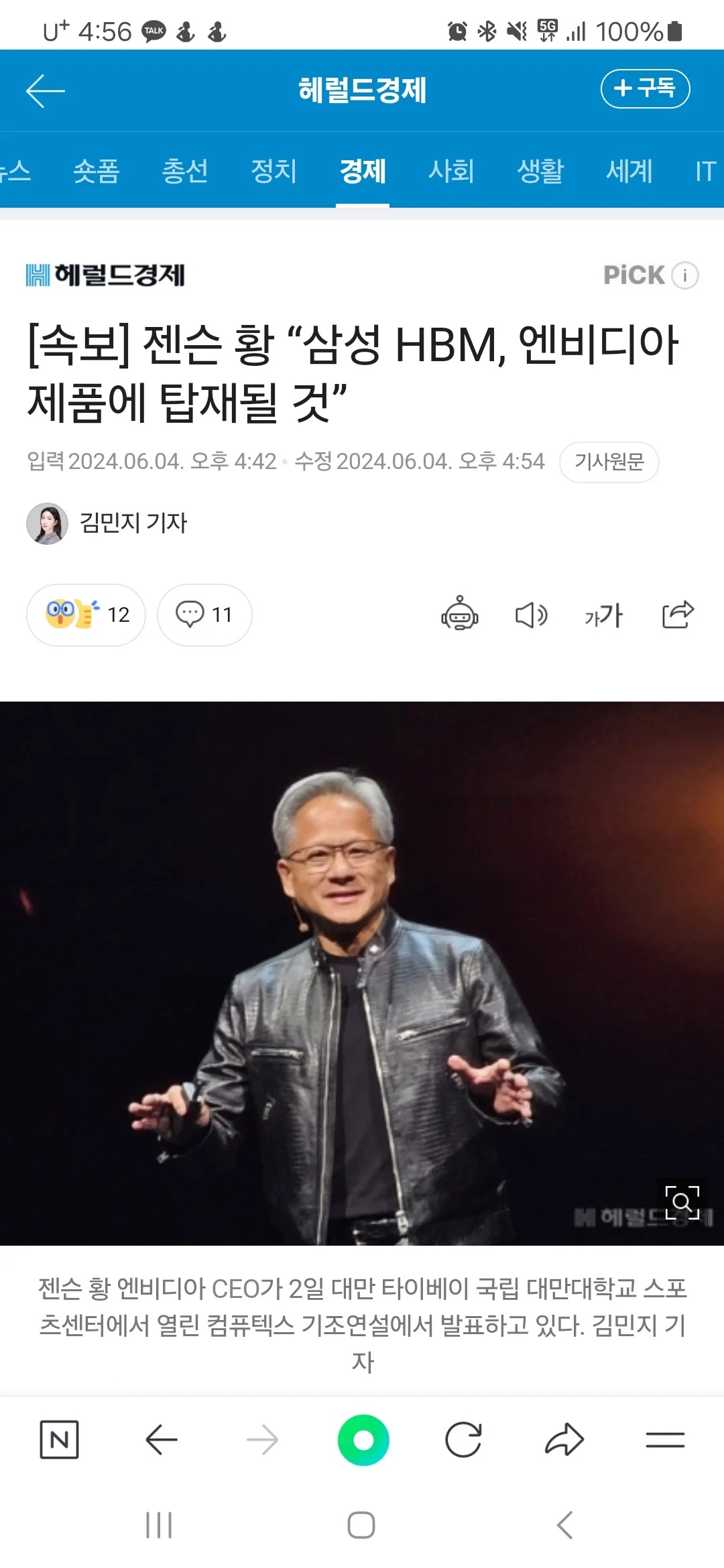Viewport: 724px width, 1568px height.
Task: Open the 11 comments
Action: point(204,614)
